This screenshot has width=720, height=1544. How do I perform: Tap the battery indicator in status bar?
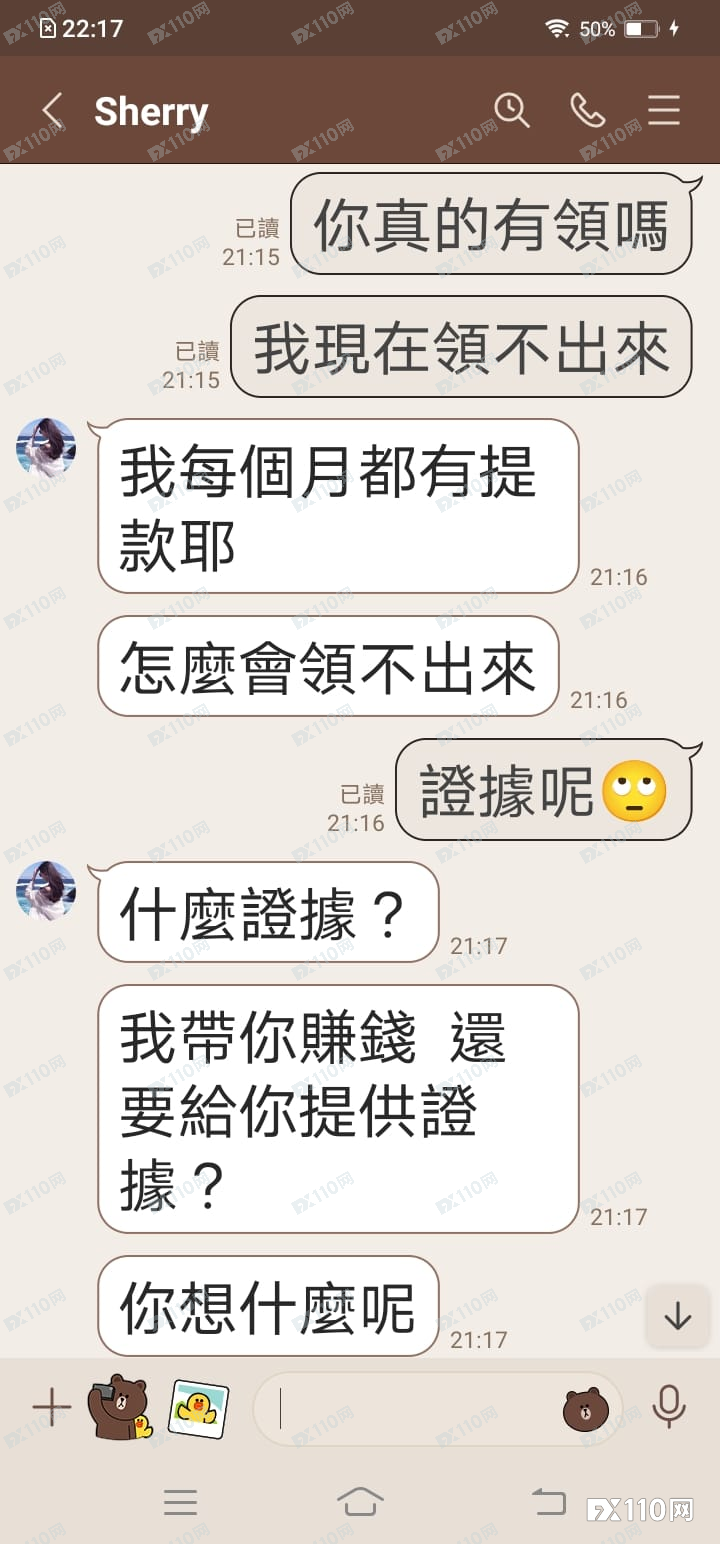pyautogui.click(x=637, y=28)
